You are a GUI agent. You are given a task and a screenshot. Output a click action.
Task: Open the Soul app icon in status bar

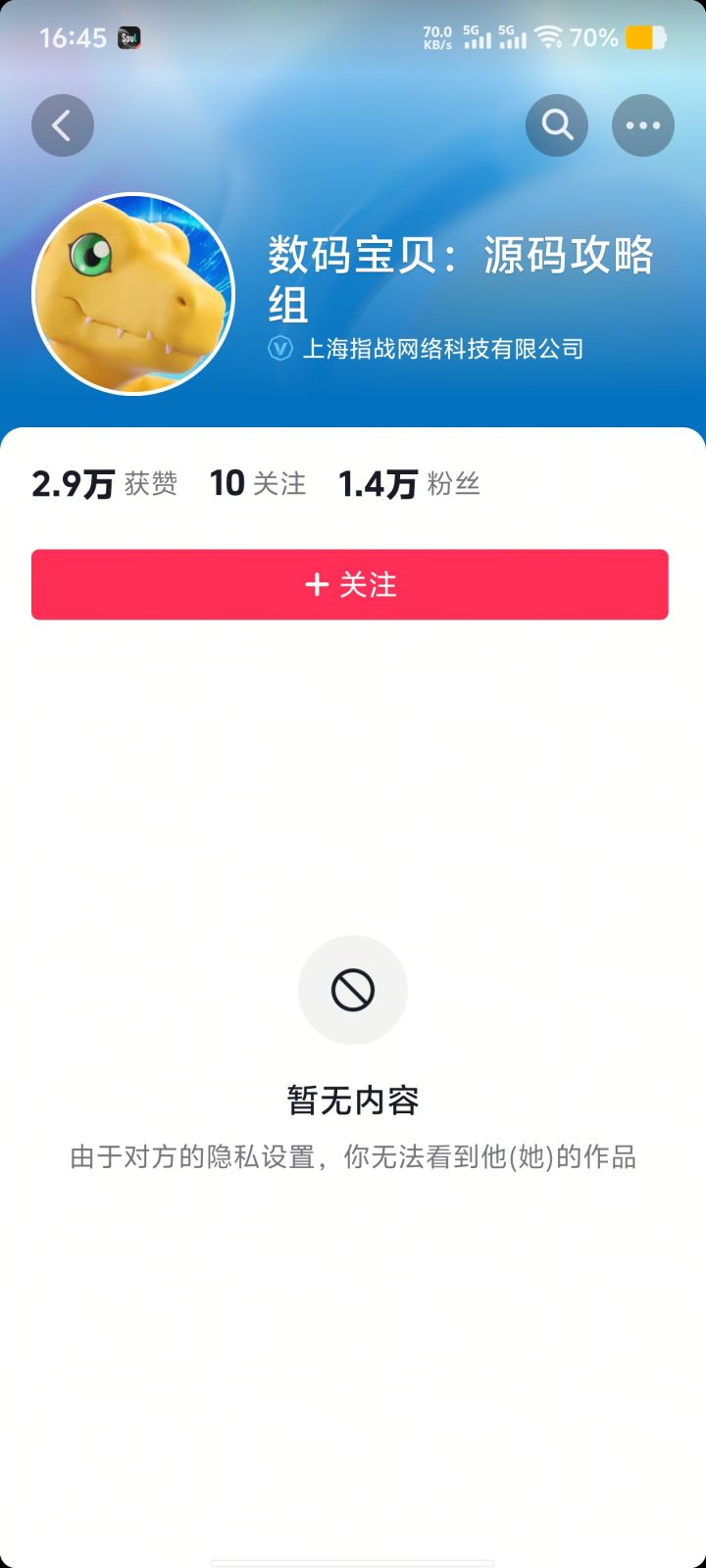coord(127,35)
